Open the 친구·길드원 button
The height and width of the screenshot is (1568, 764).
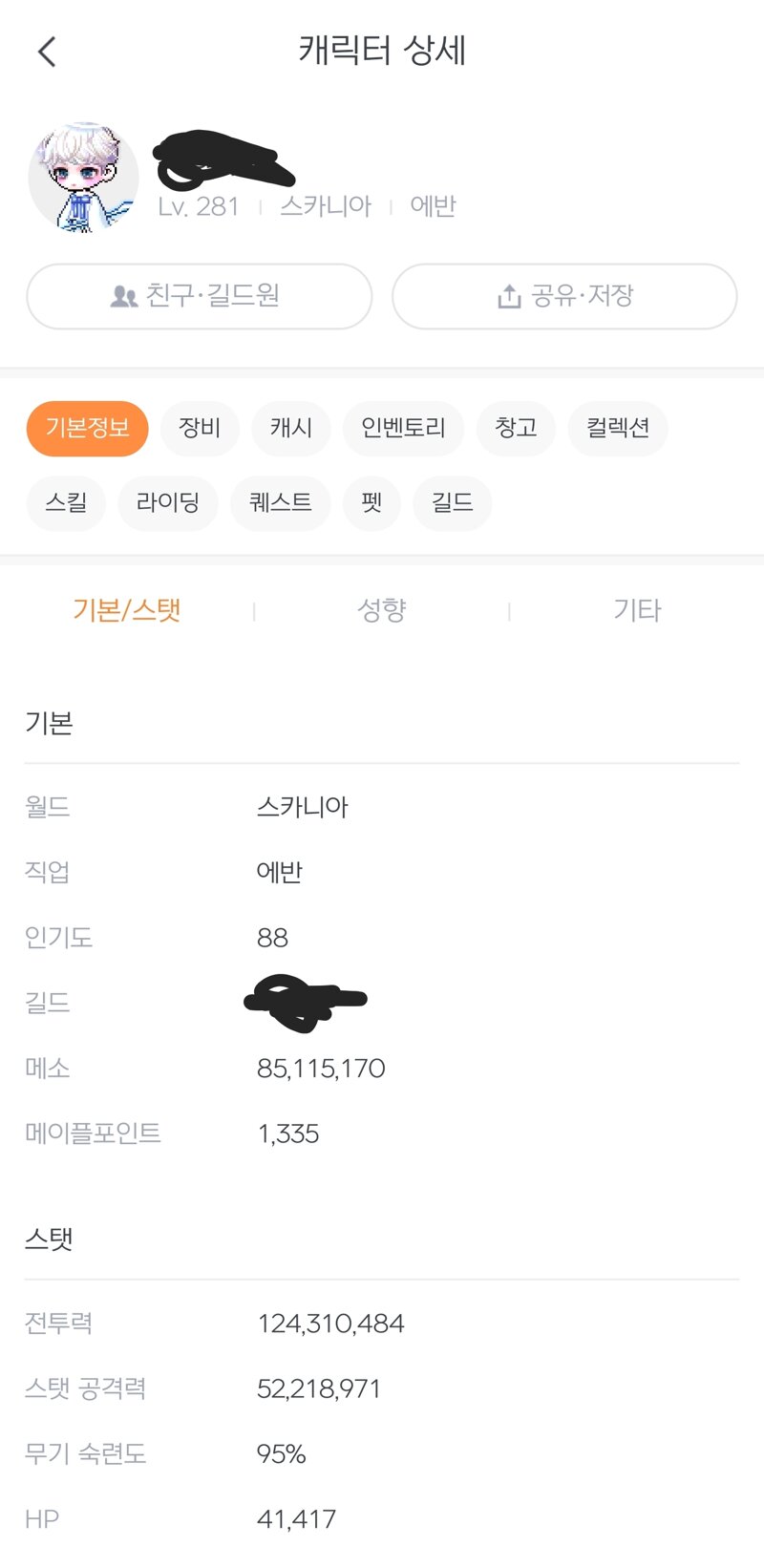(199, 296)
